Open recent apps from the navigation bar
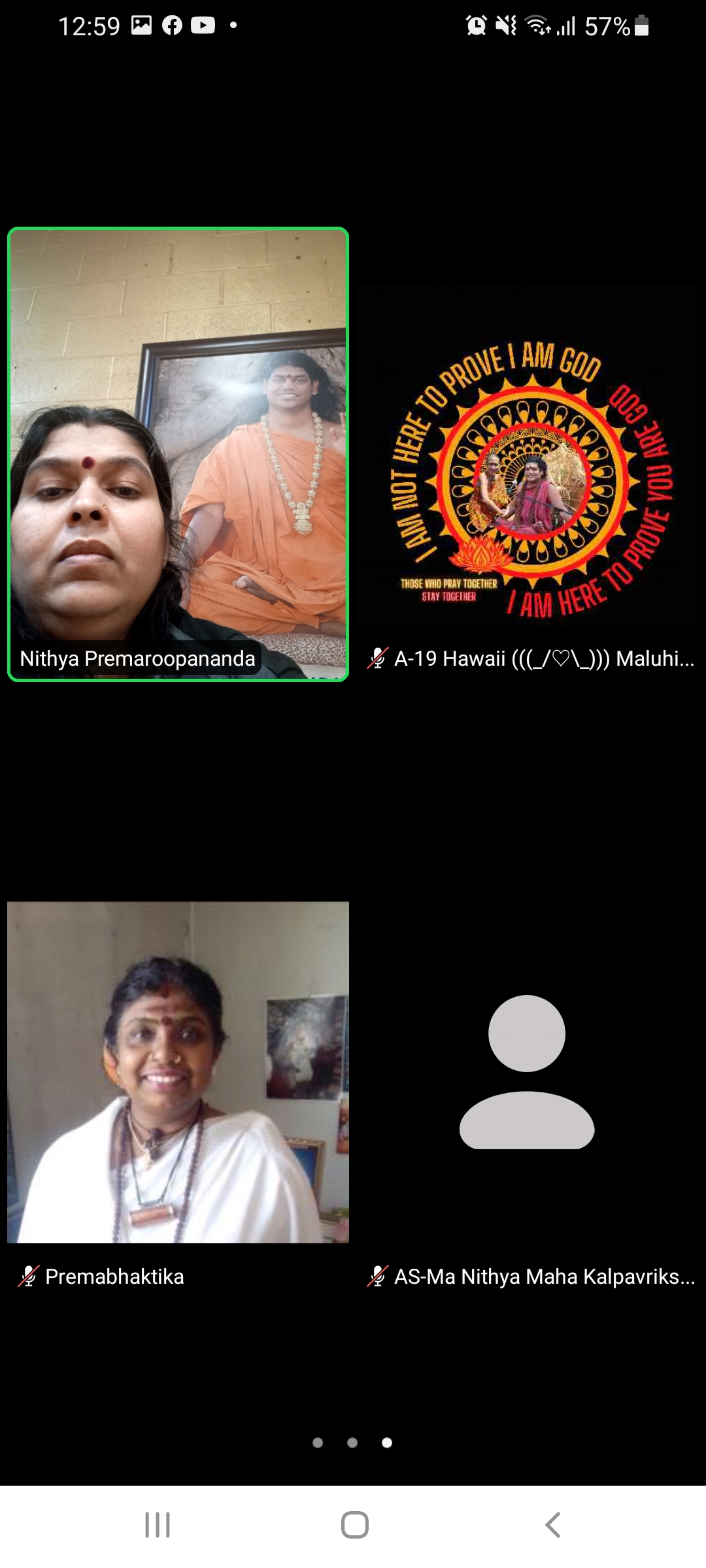Image resolution: width=706 pixels, height=1568 pixels. pos(158,1525)
